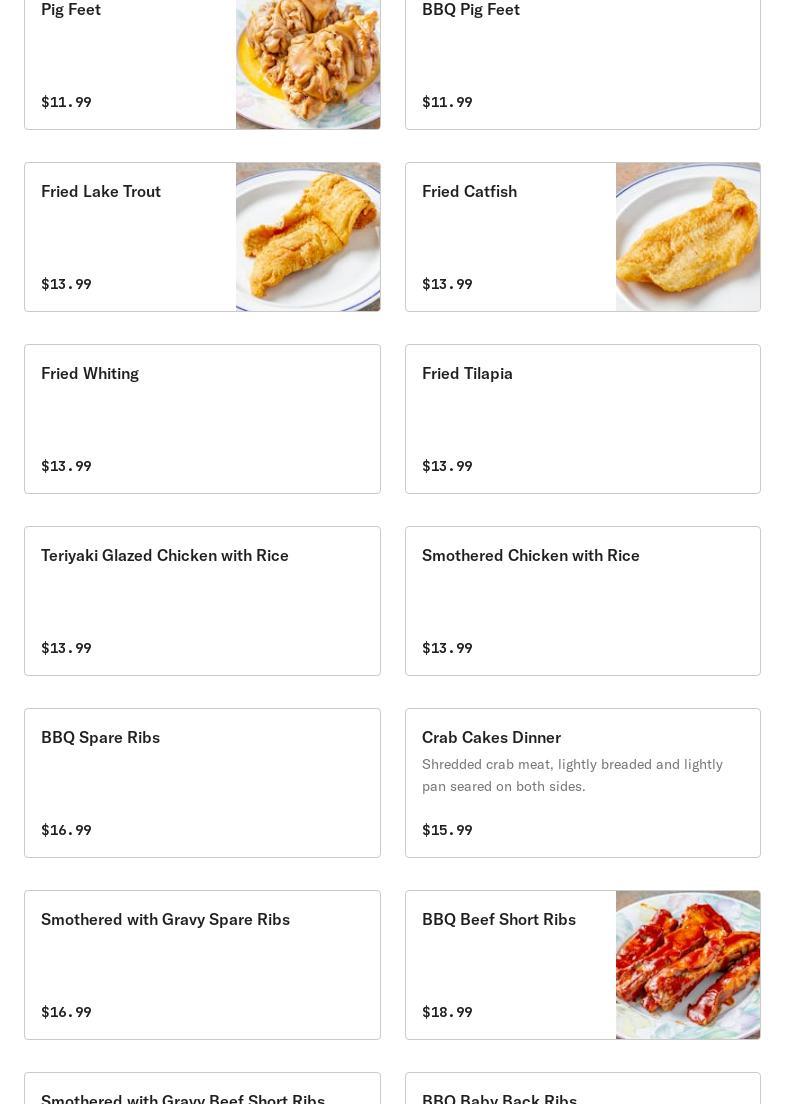The image size is (785, 1104).
Task: Open the Fried Lake Trout item
Action: 130,237
